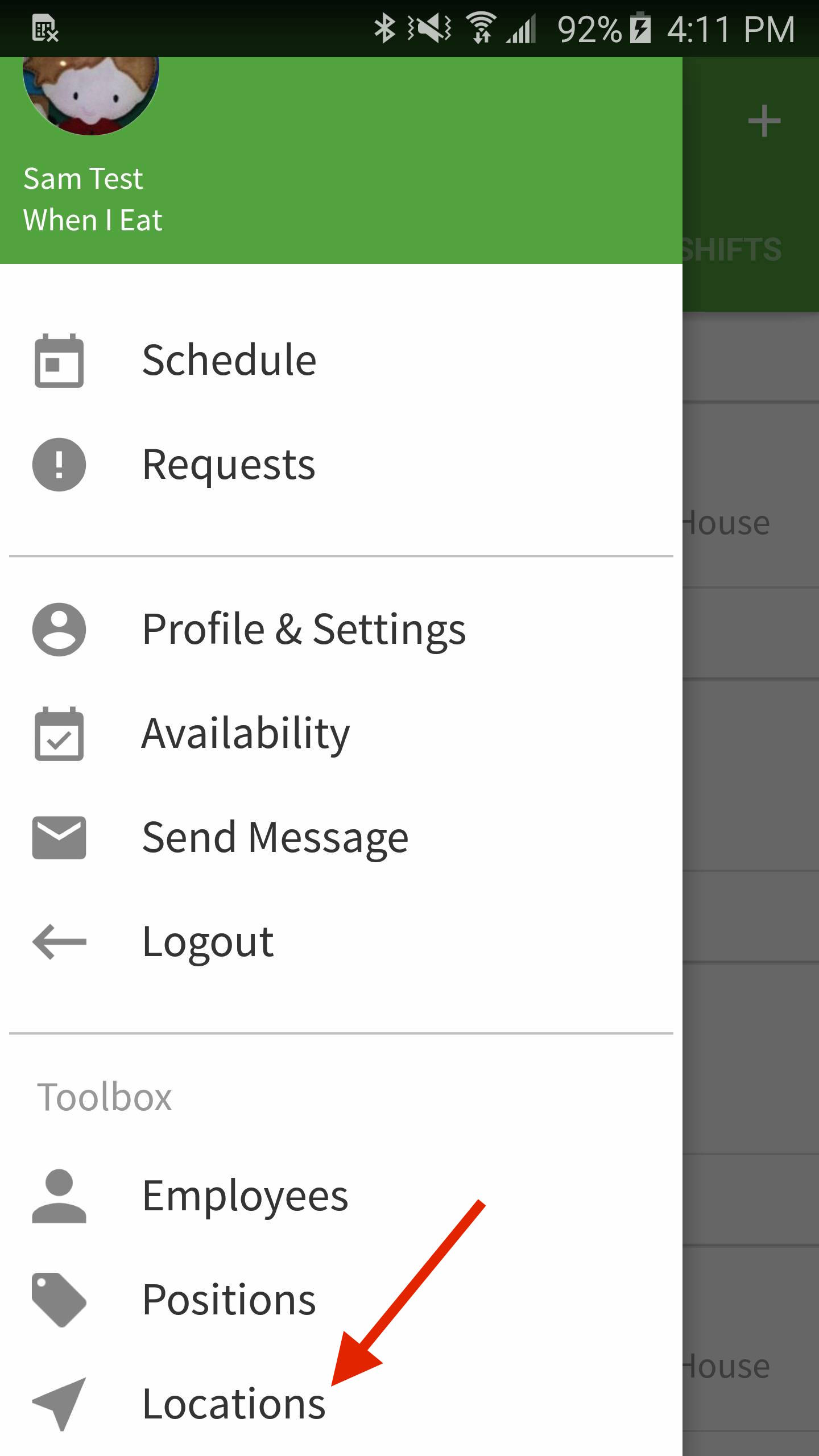This screenshot has width=819, height=1456.
Task: Select Availability in the drawer
Action: pos(341,733)
